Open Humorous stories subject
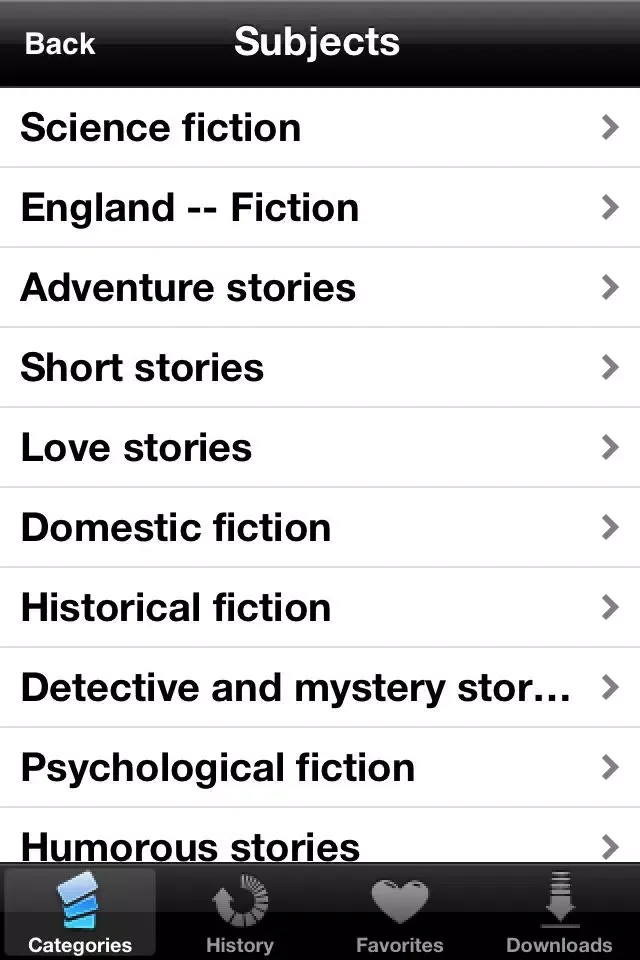Image resolution: width=640 pixels, height=960 pixels. (320, 843)
